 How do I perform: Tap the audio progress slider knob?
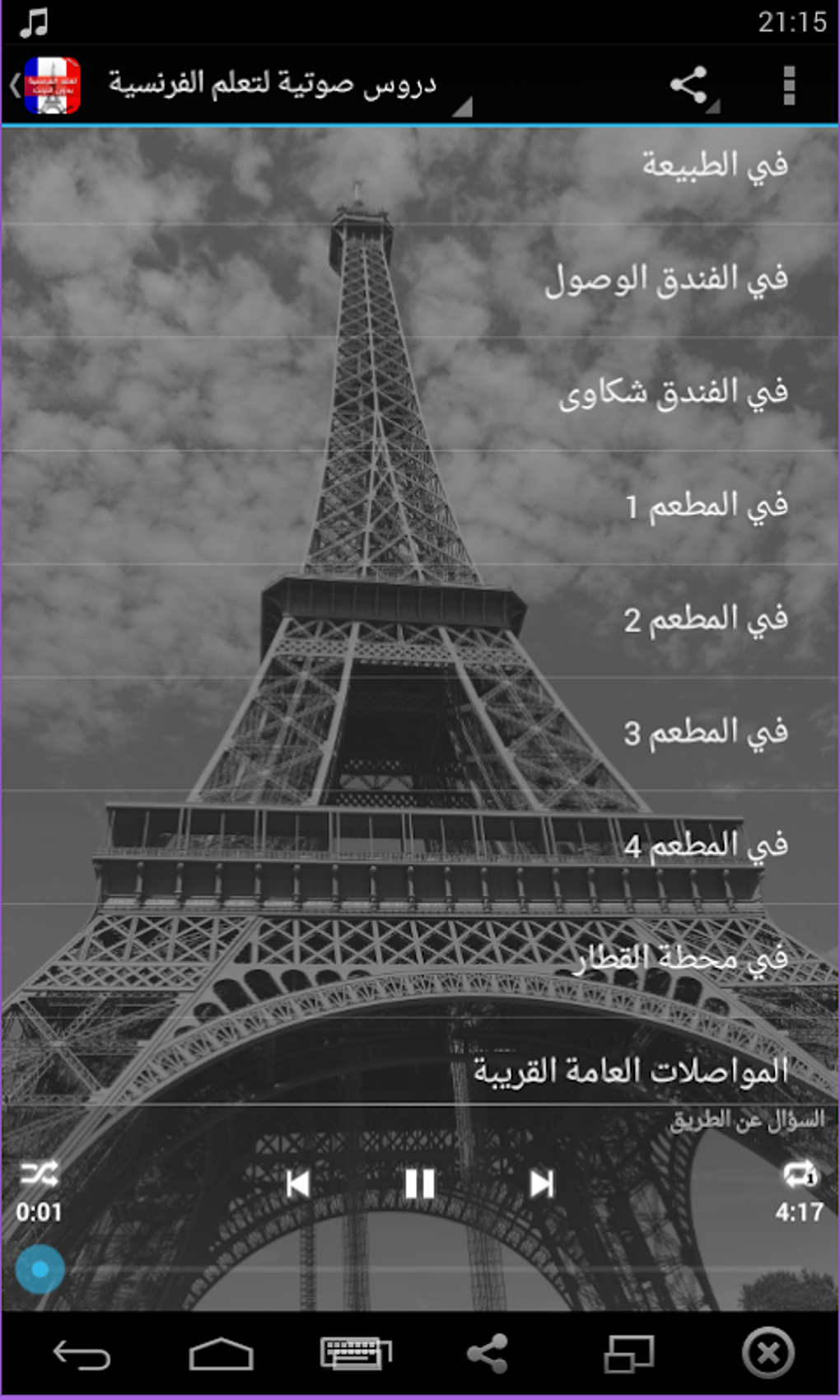pyautogui.click(x=40, y=1269)
